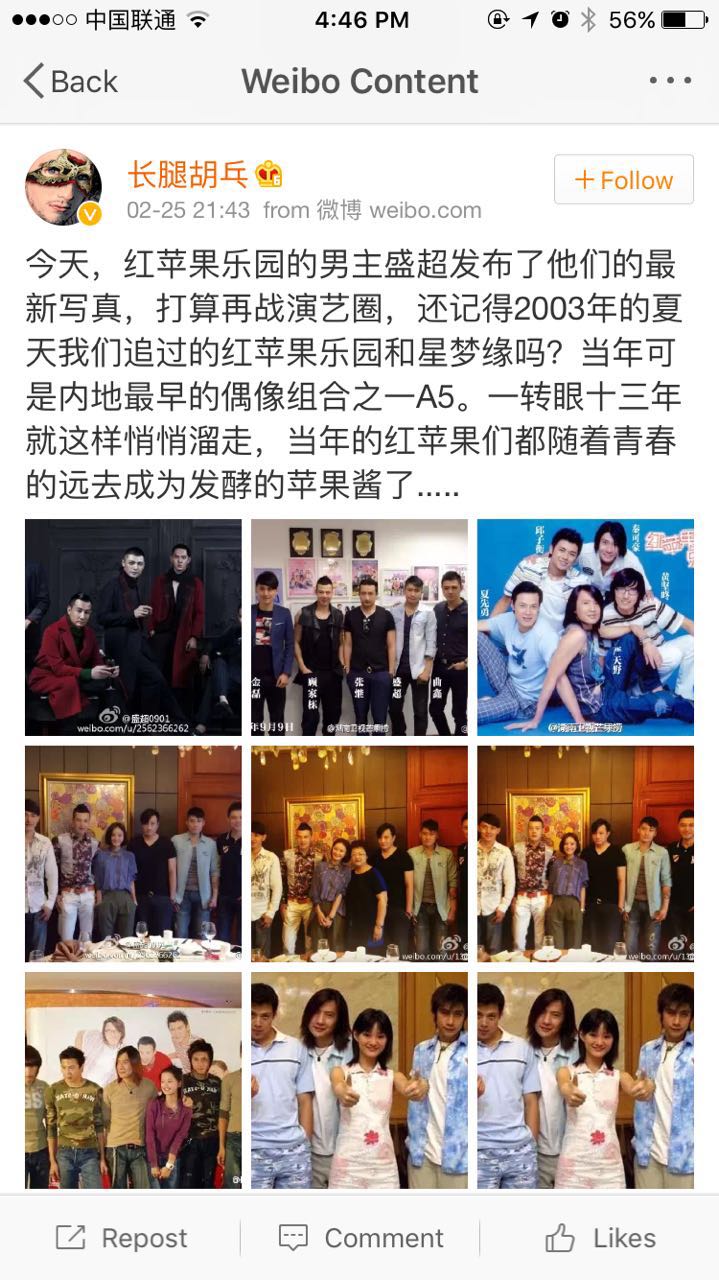This screenshot has width=719, height=1280.
Task: Open 长腿胡兵's profile avatar
Action: click(x=63, y=188)
